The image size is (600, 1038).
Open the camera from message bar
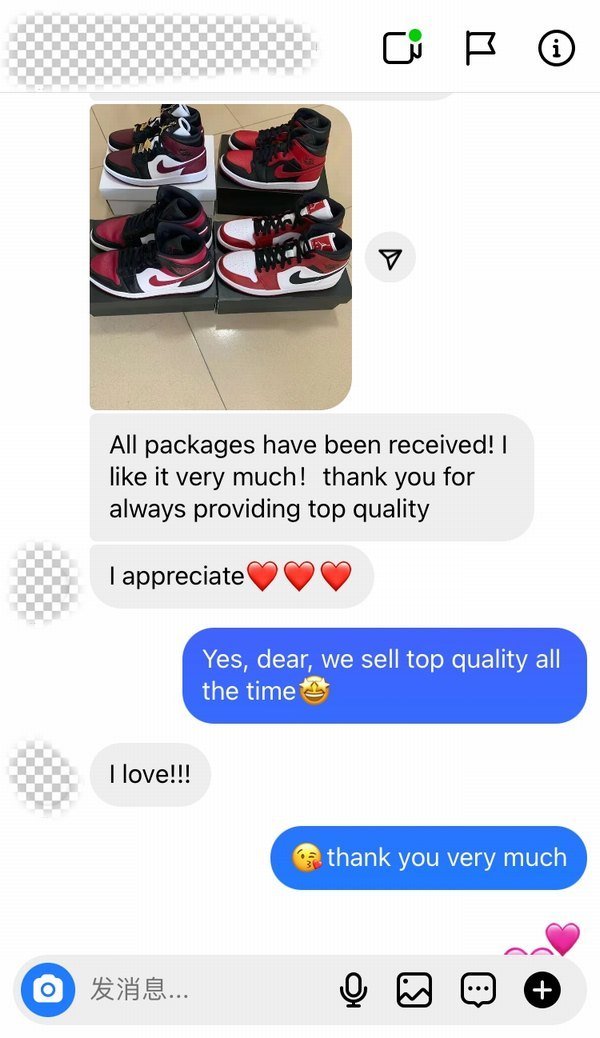pyautogui.click(x=48, y=990)
